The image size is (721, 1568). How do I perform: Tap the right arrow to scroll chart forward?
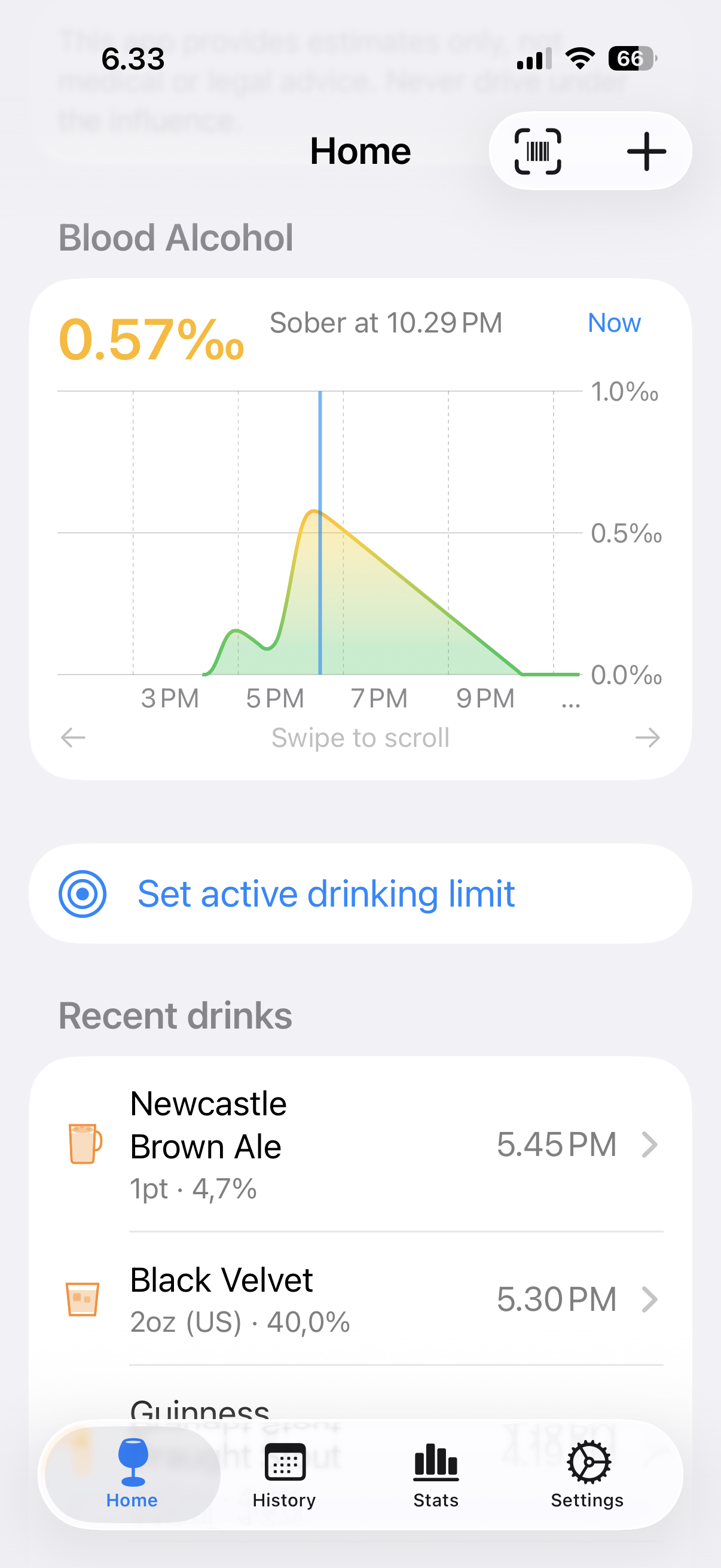(x=649, y=737)
